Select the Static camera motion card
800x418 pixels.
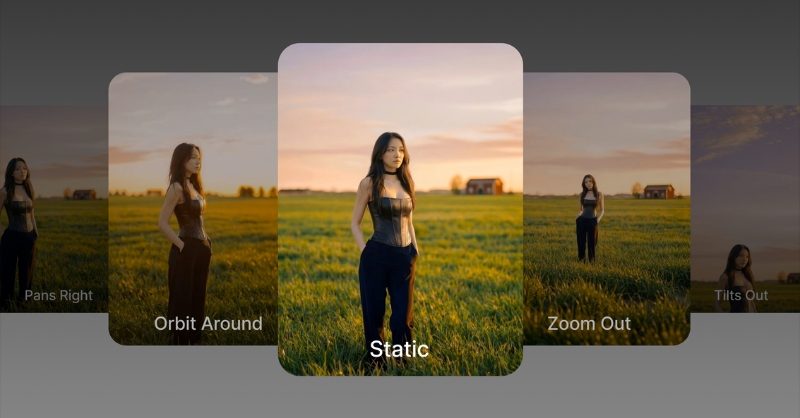tap(400, 210)
